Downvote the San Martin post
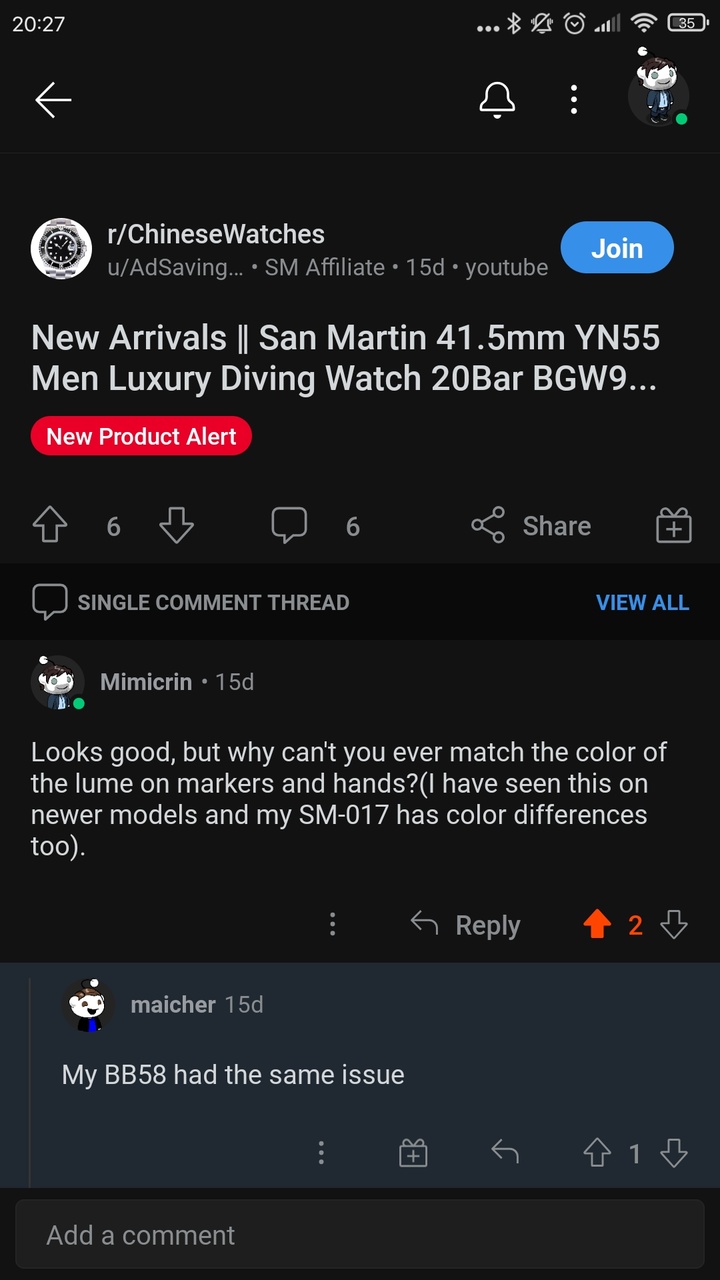Image resolution: width=720 pixels, height=1280 pixels. (176, 526)
